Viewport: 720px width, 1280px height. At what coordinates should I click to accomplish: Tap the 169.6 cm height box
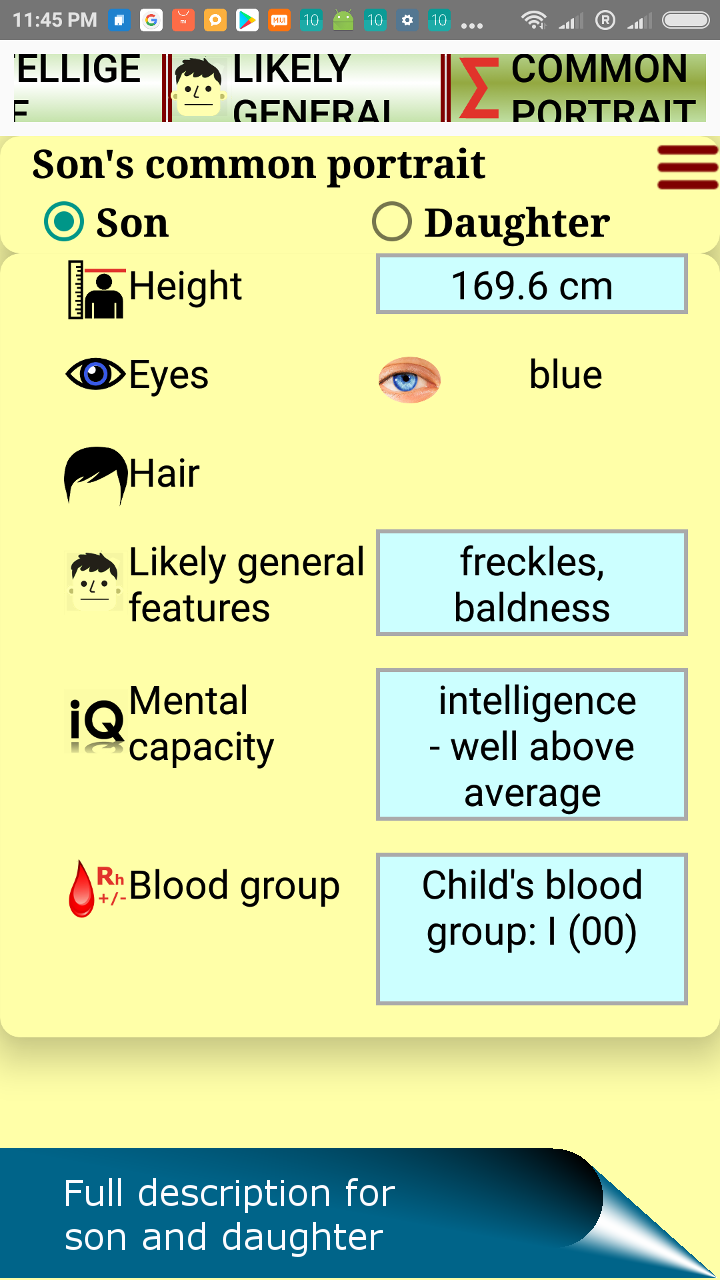point(531,285)
